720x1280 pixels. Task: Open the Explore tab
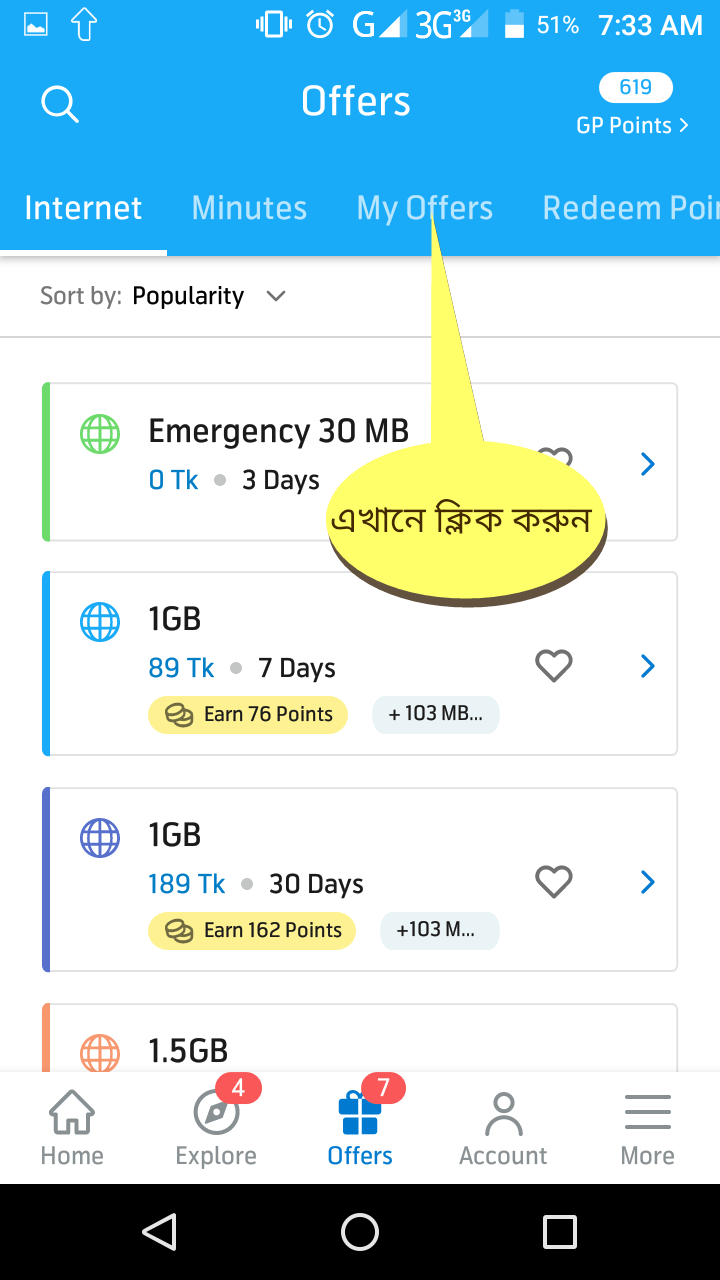[216, 1128]
